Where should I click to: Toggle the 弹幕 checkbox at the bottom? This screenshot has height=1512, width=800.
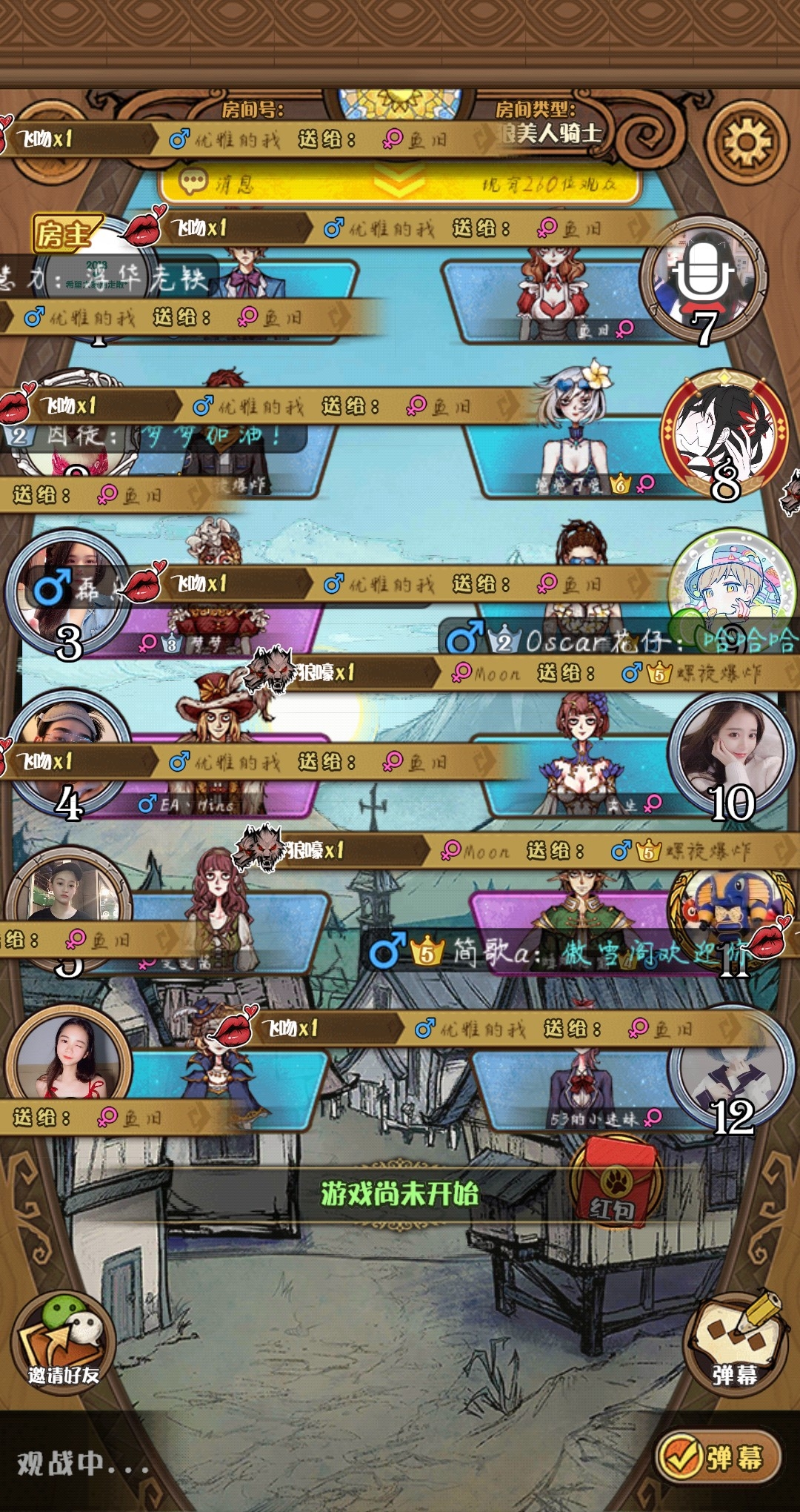pos(720,1457)
